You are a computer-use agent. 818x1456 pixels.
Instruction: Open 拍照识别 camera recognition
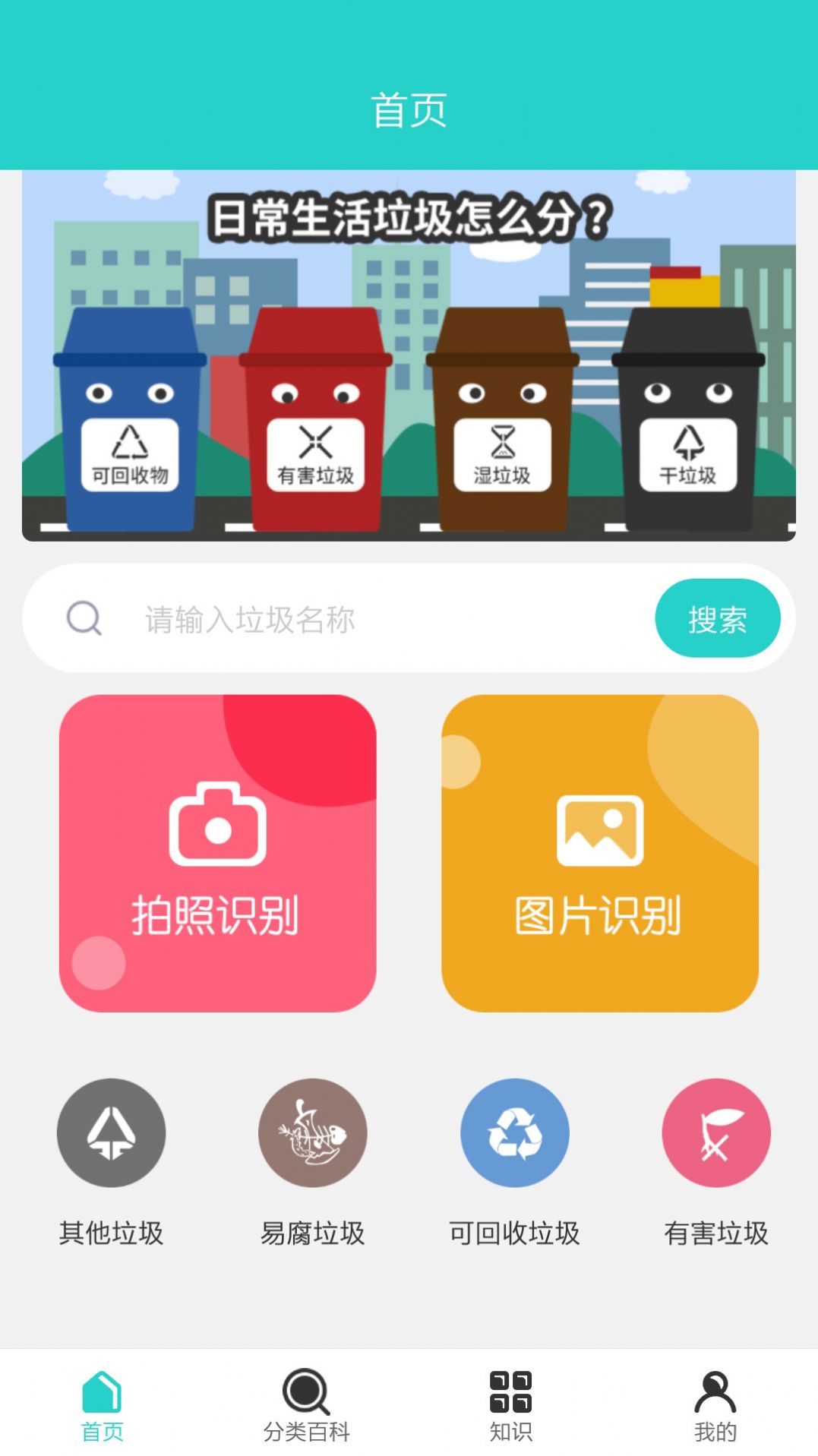point(218,853)
